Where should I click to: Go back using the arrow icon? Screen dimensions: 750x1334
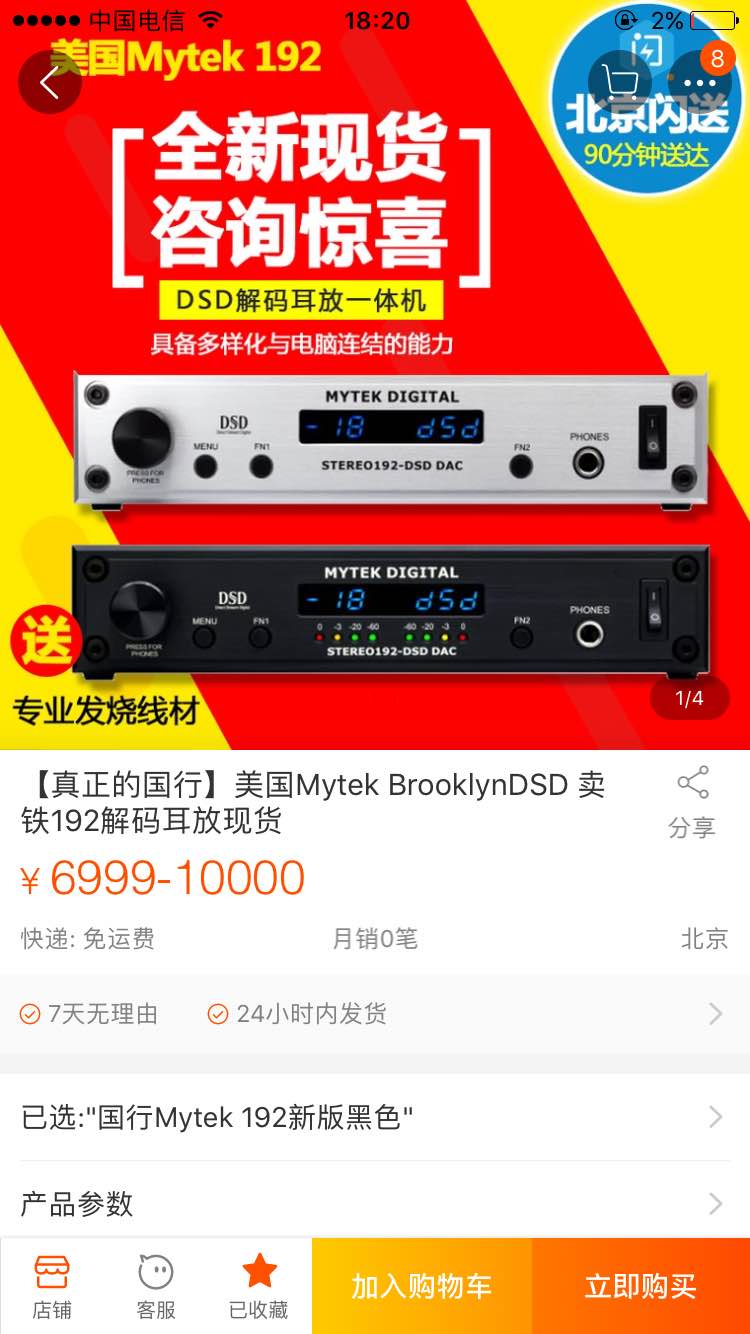pyautogui.click(x=49, y=82)
